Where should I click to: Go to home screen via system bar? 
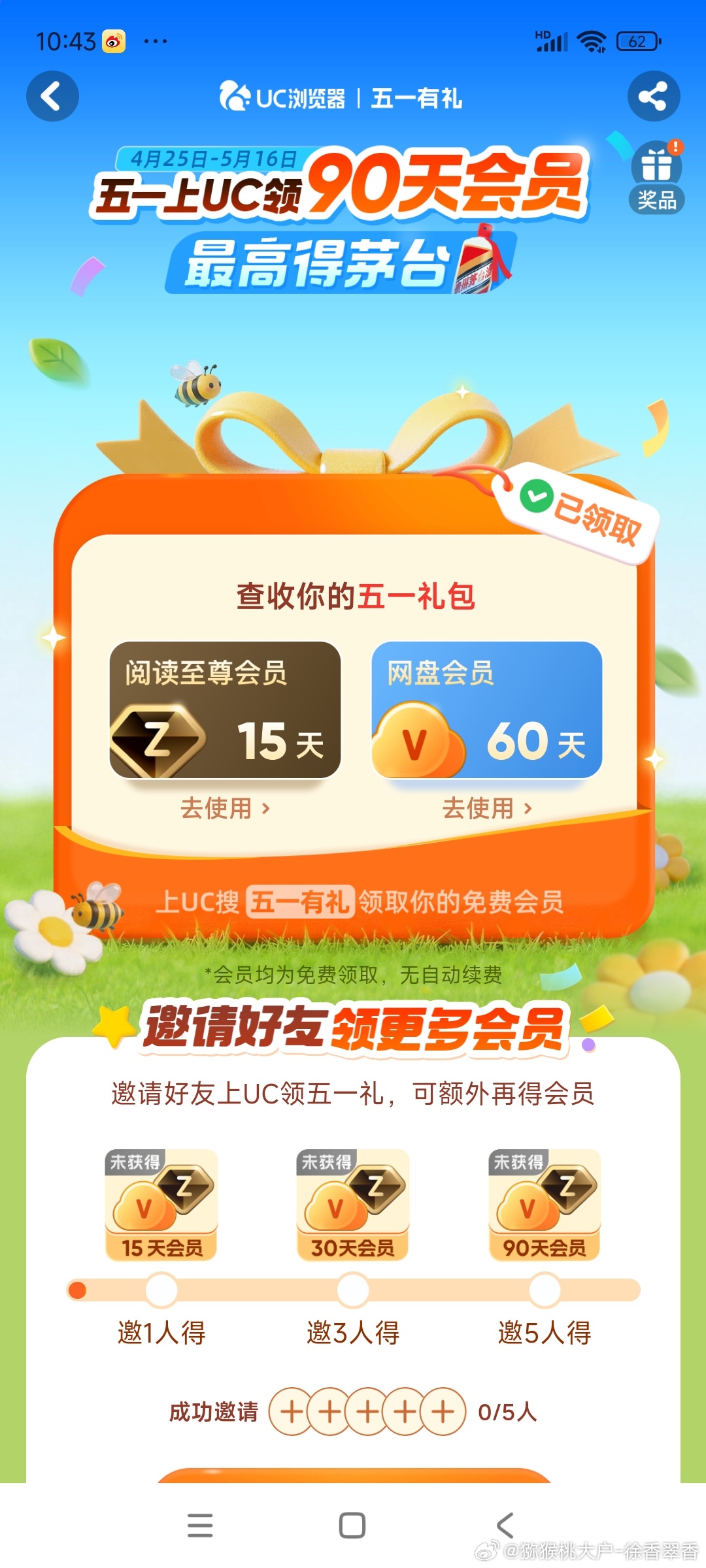click(x=352, y=1526)
